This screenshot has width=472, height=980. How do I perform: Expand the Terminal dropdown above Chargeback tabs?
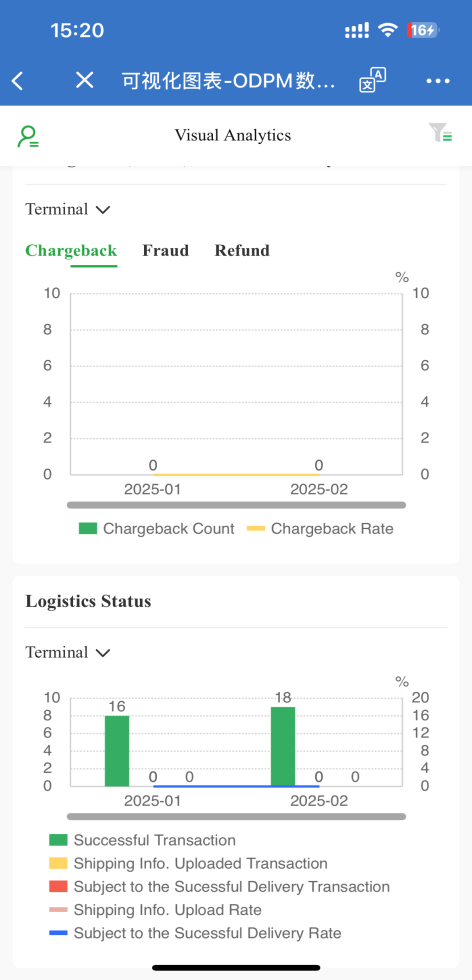(68, 209)
